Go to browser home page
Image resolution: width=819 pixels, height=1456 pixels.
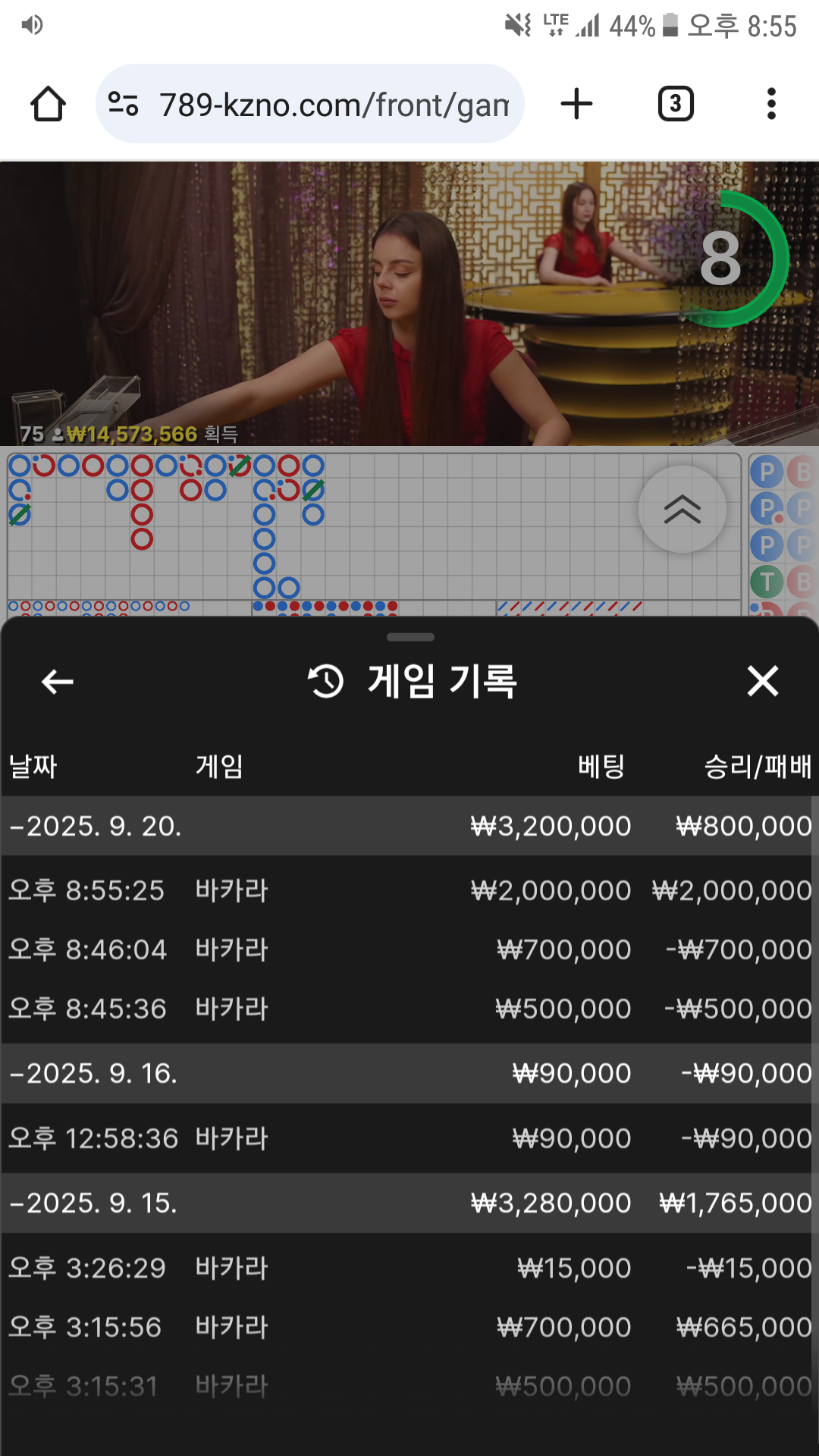pyautogui.click(x=48, y=104)
